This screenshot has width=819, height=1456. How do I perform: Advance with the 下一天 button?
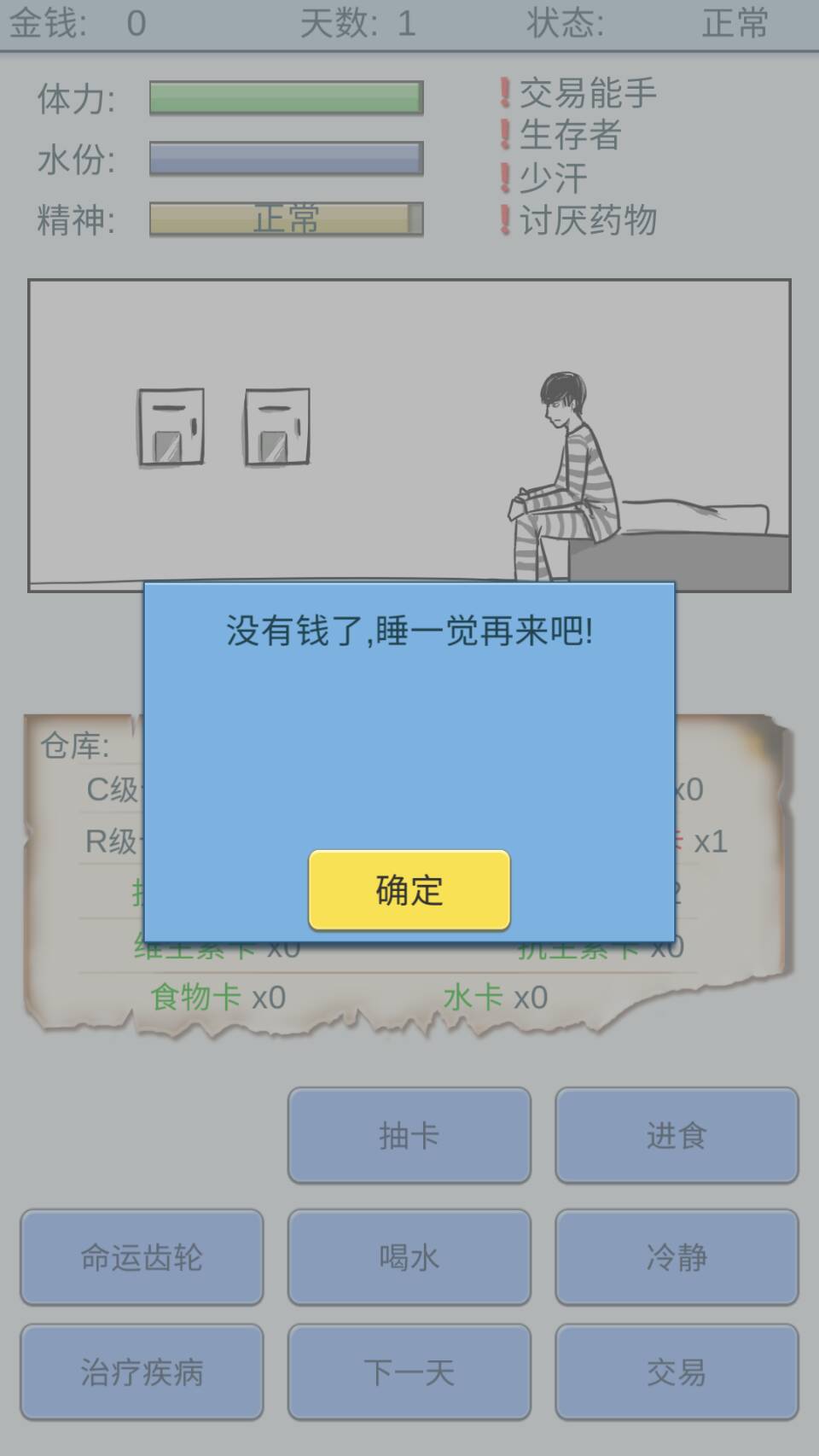[x=409, y=1372]
